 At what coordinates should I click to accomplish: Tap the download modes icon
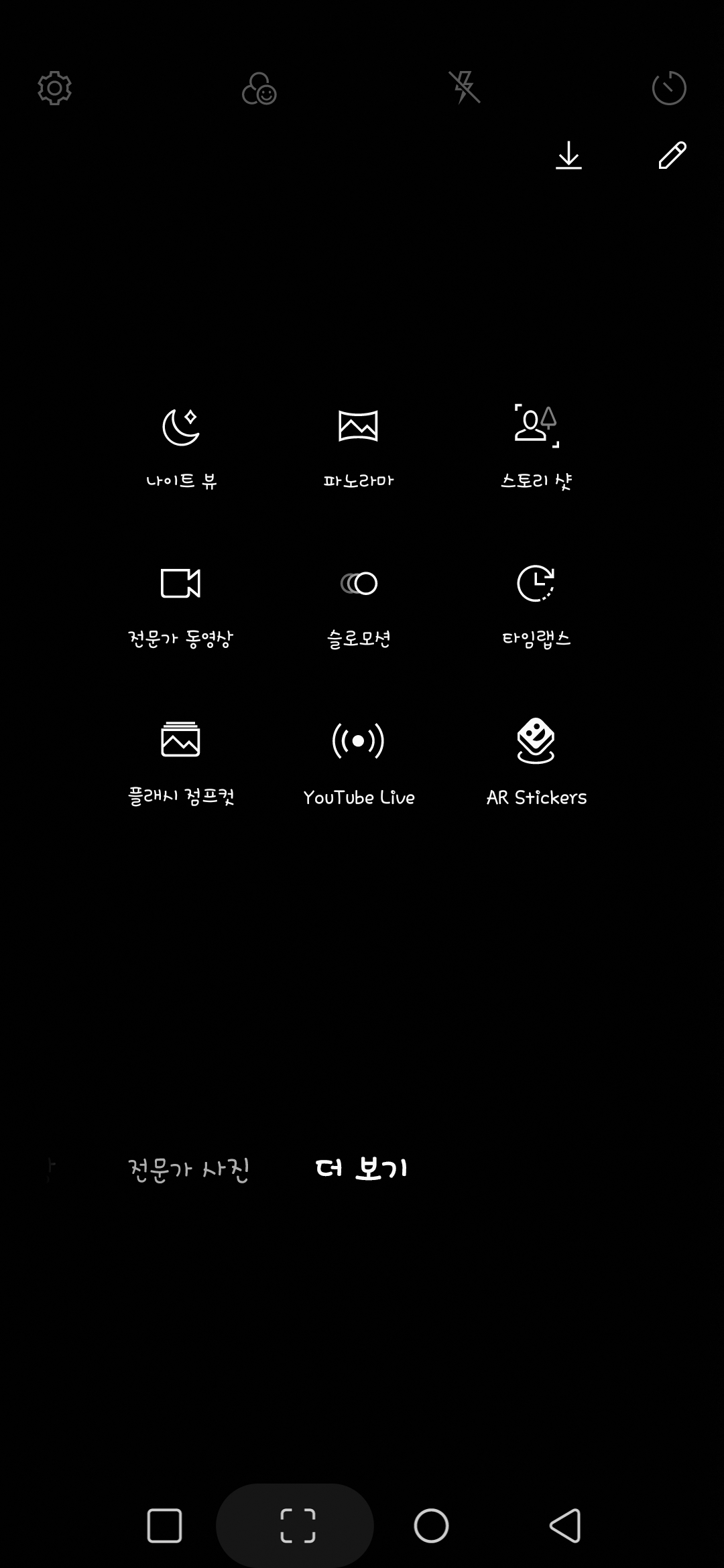point(568,155)
